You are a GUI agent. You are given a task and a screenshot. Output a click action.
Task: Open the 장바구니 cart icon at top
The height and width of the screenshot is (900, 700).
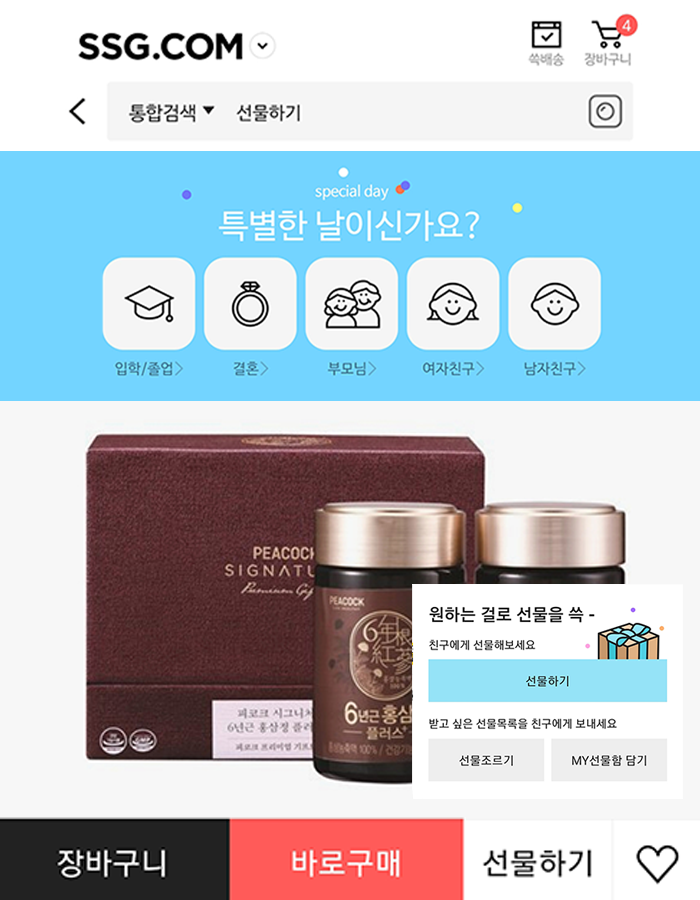click(608, 42)
